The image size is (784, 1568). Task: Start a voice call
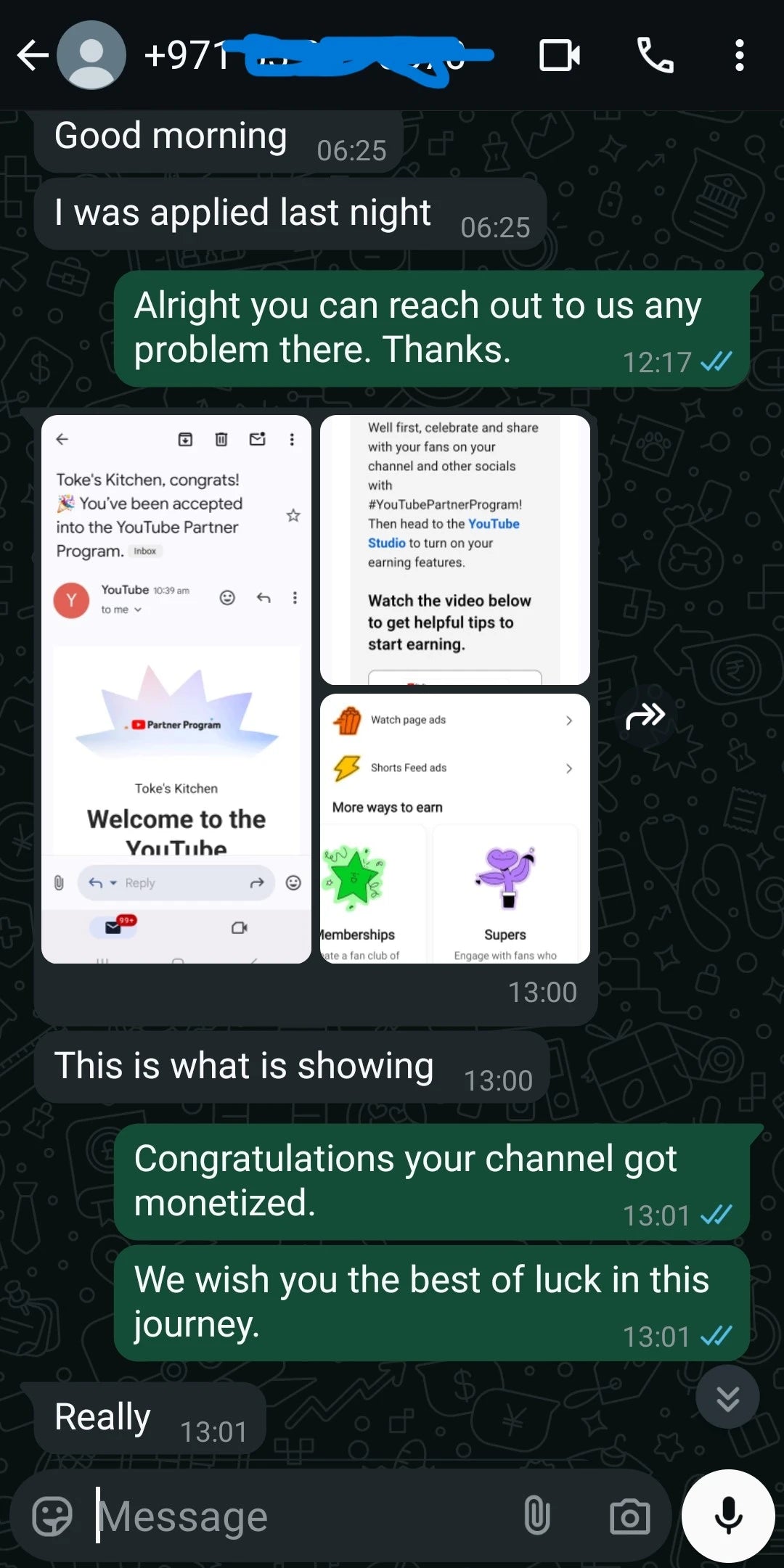point(655,55)
